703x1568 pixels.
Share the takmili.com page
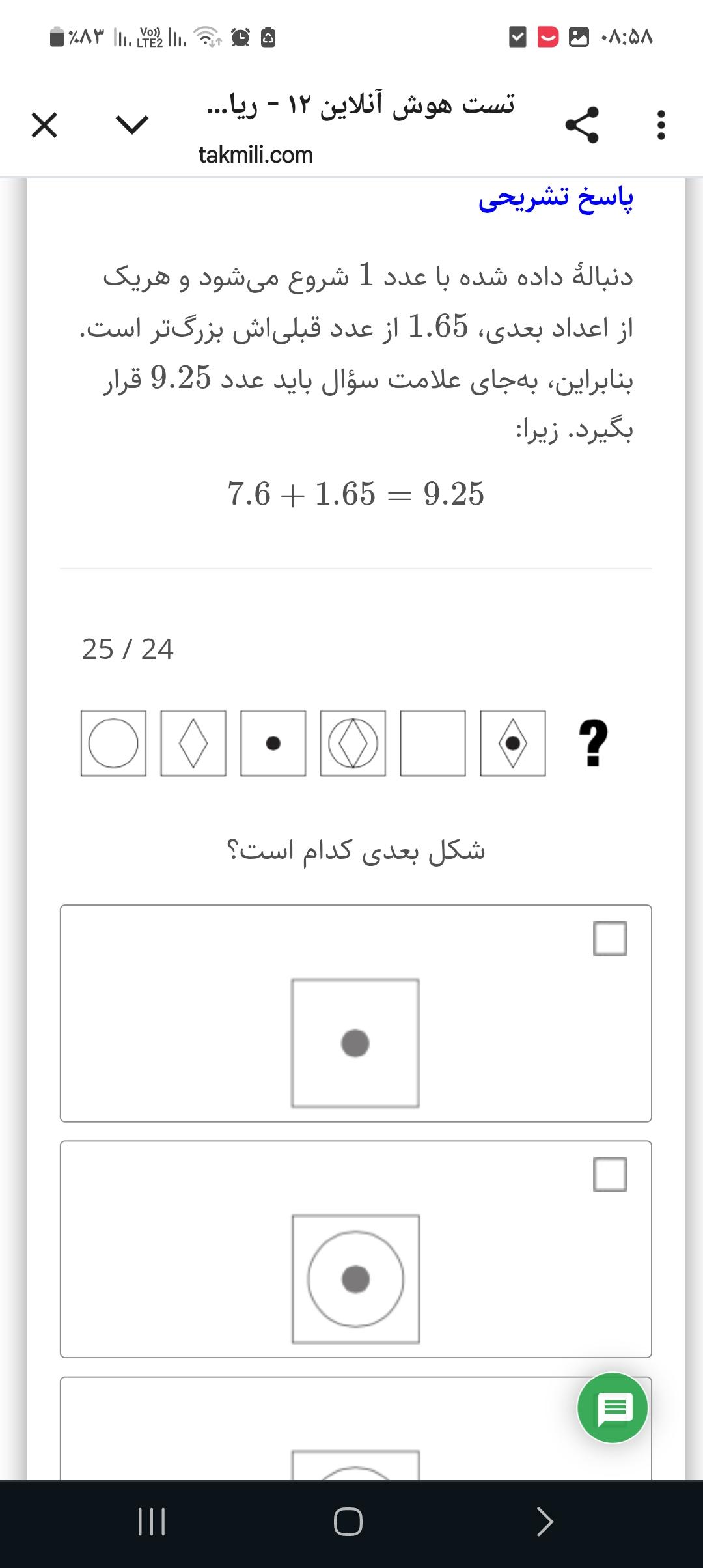(x=581, y=125)
